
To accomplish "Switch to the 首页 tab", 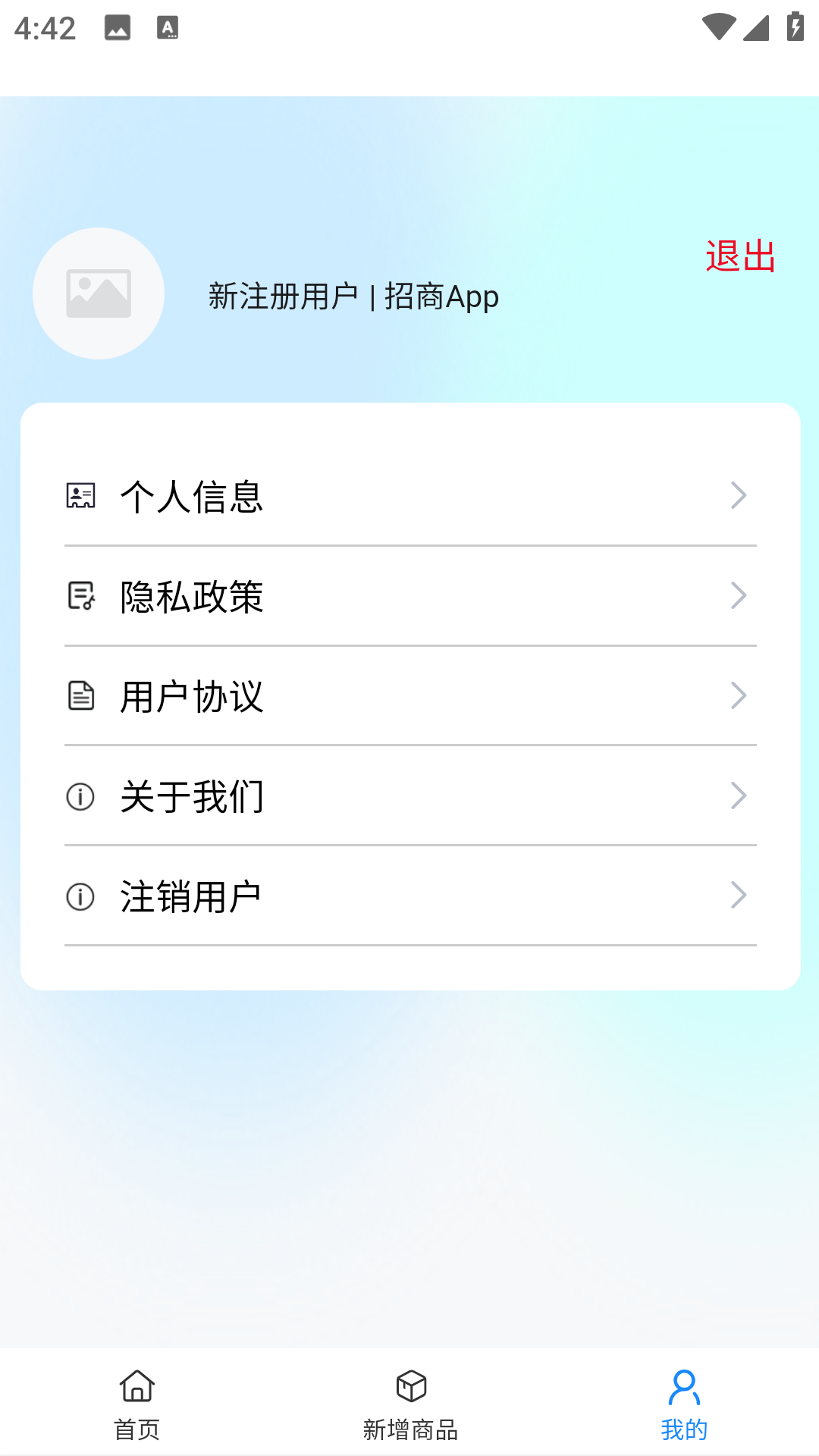I will click(x=138, y=1407).
